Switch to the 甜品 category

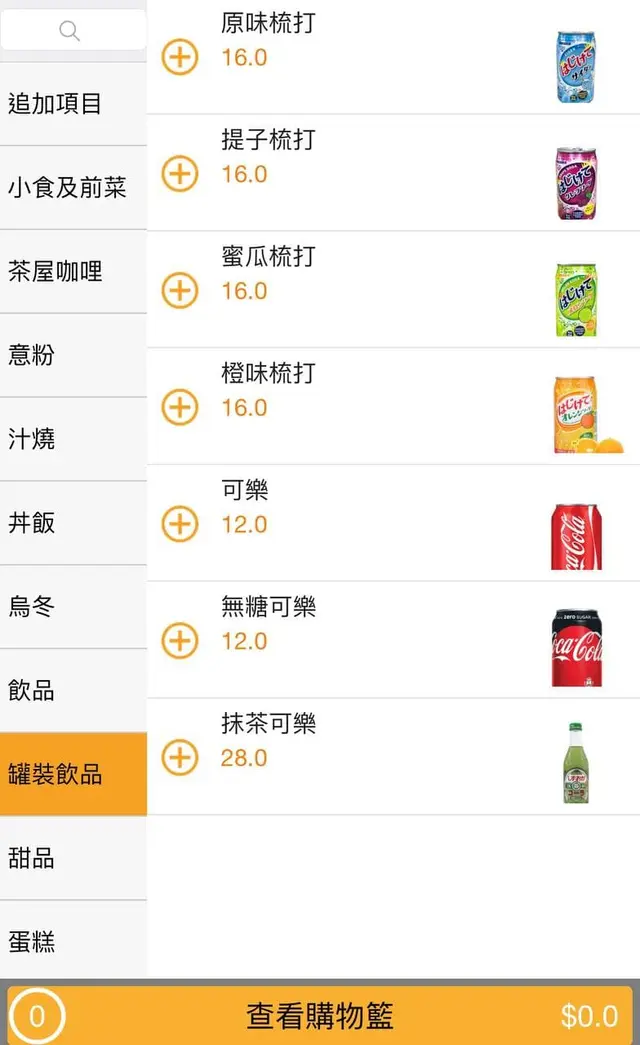[x=73, y=858]
